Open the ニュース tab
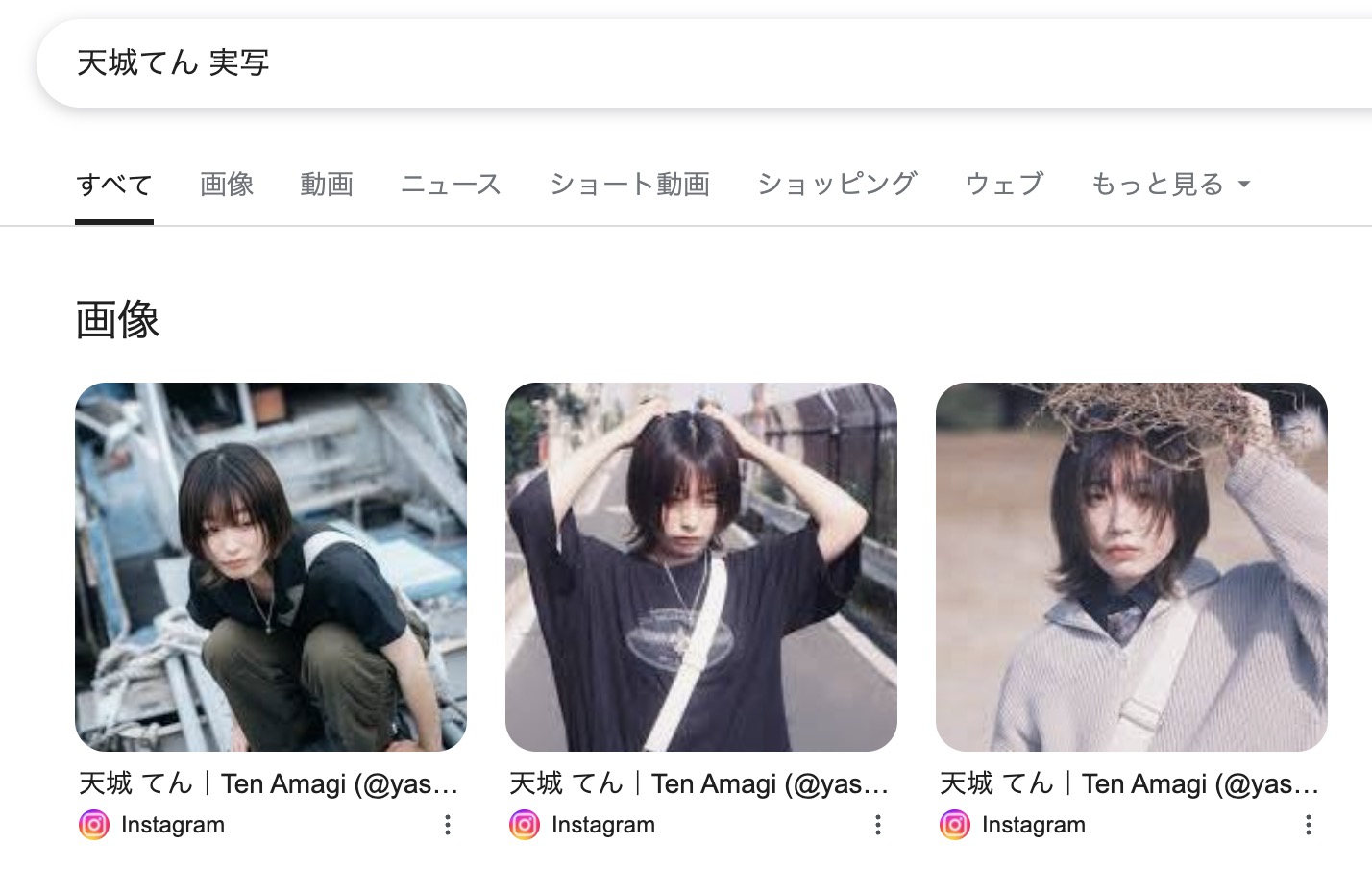 (x=451, y=184)
